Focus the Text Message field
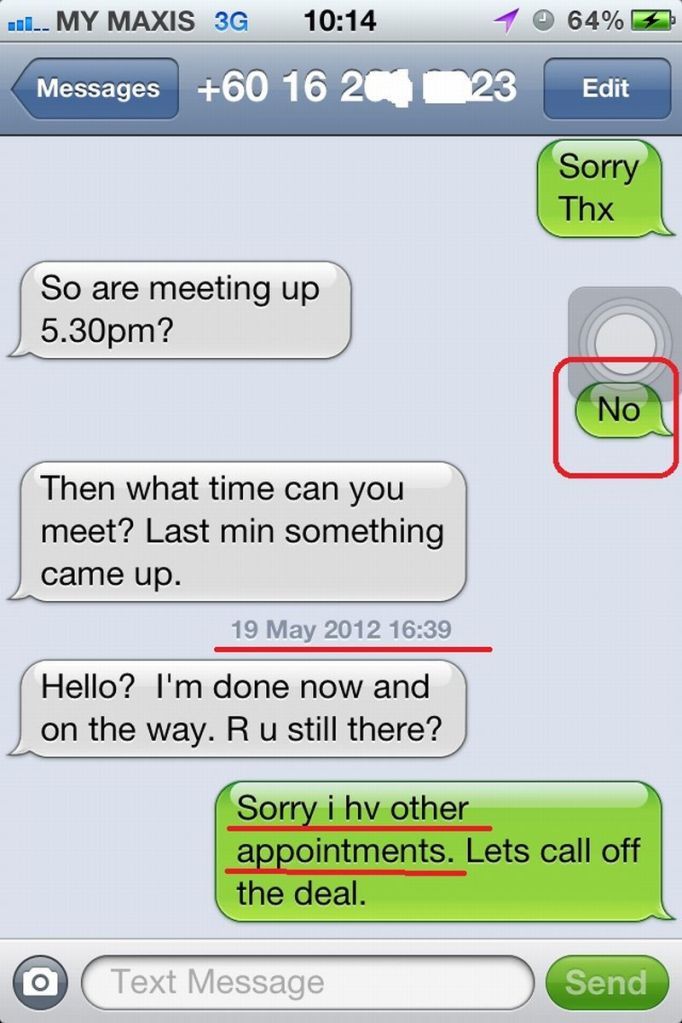The height and width of the screenshot is (1023, 682). [x=307, y=982]
